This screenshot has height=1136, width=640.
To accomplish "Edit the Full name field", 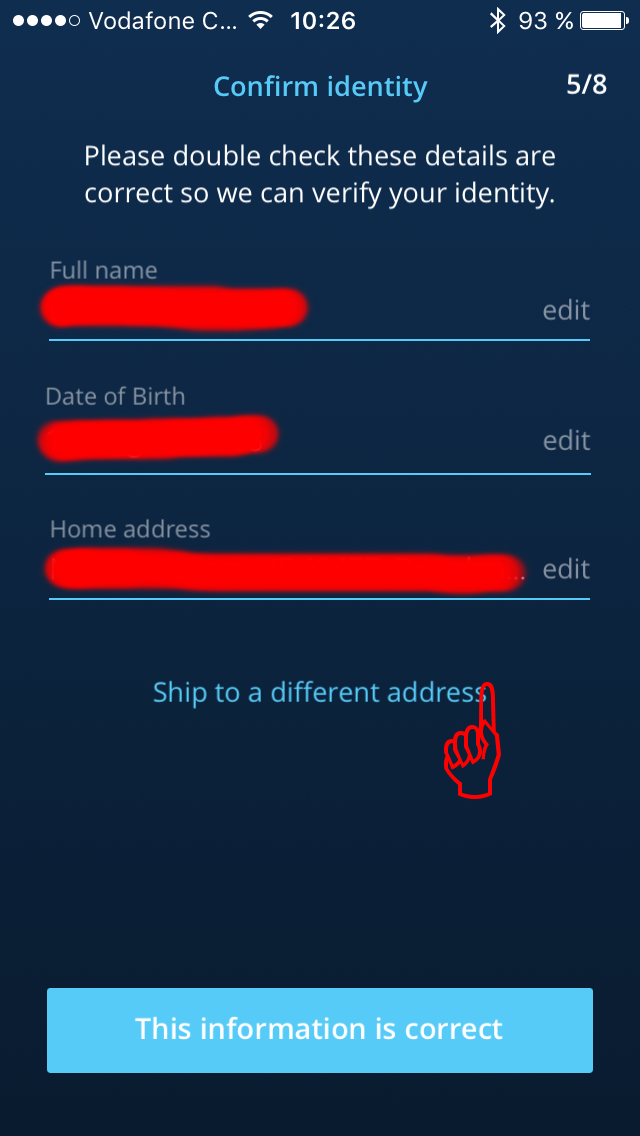I will click(x=566, y=310).
